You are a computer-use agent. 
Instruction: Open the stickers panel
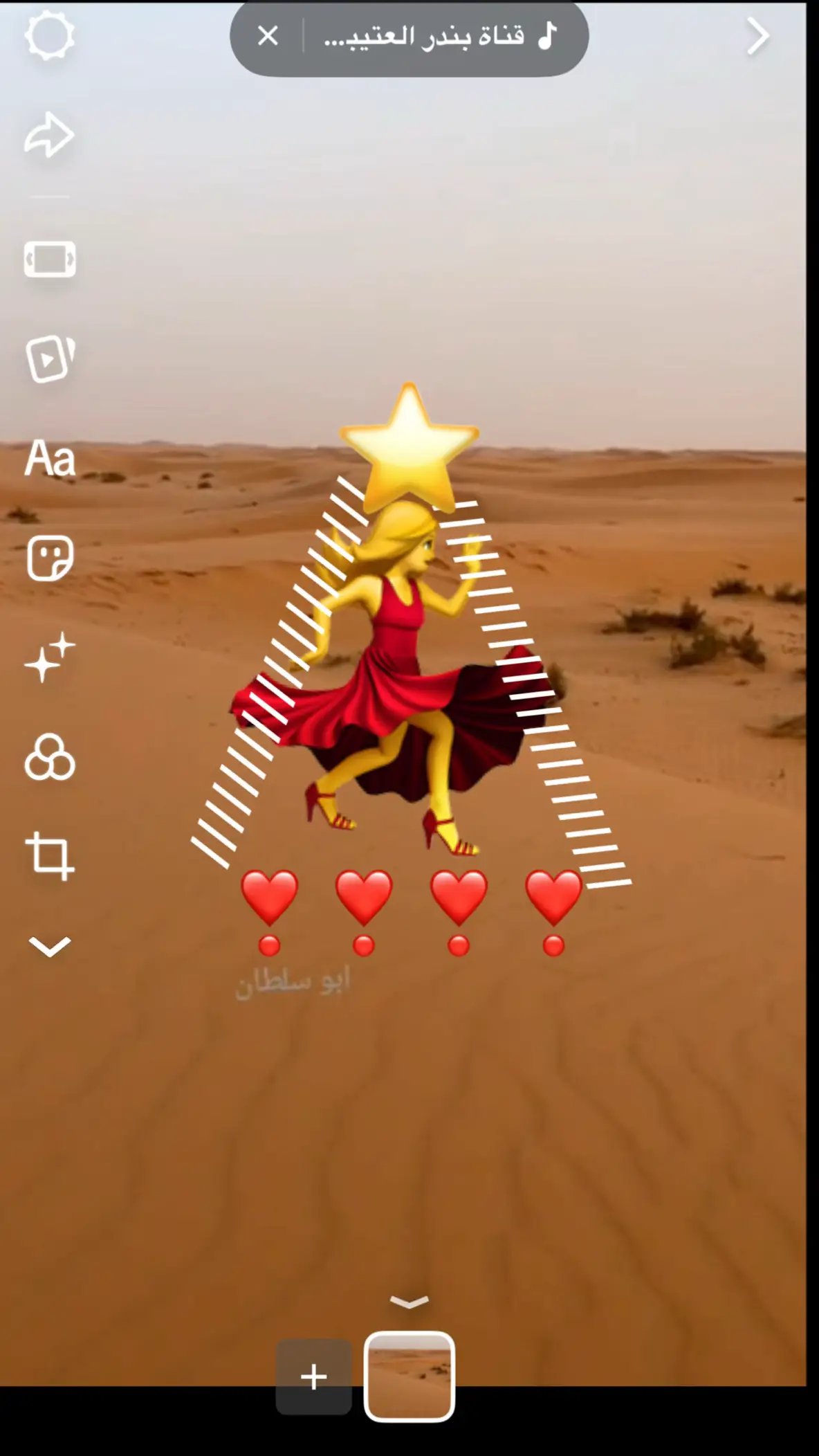tap(50, 558)
